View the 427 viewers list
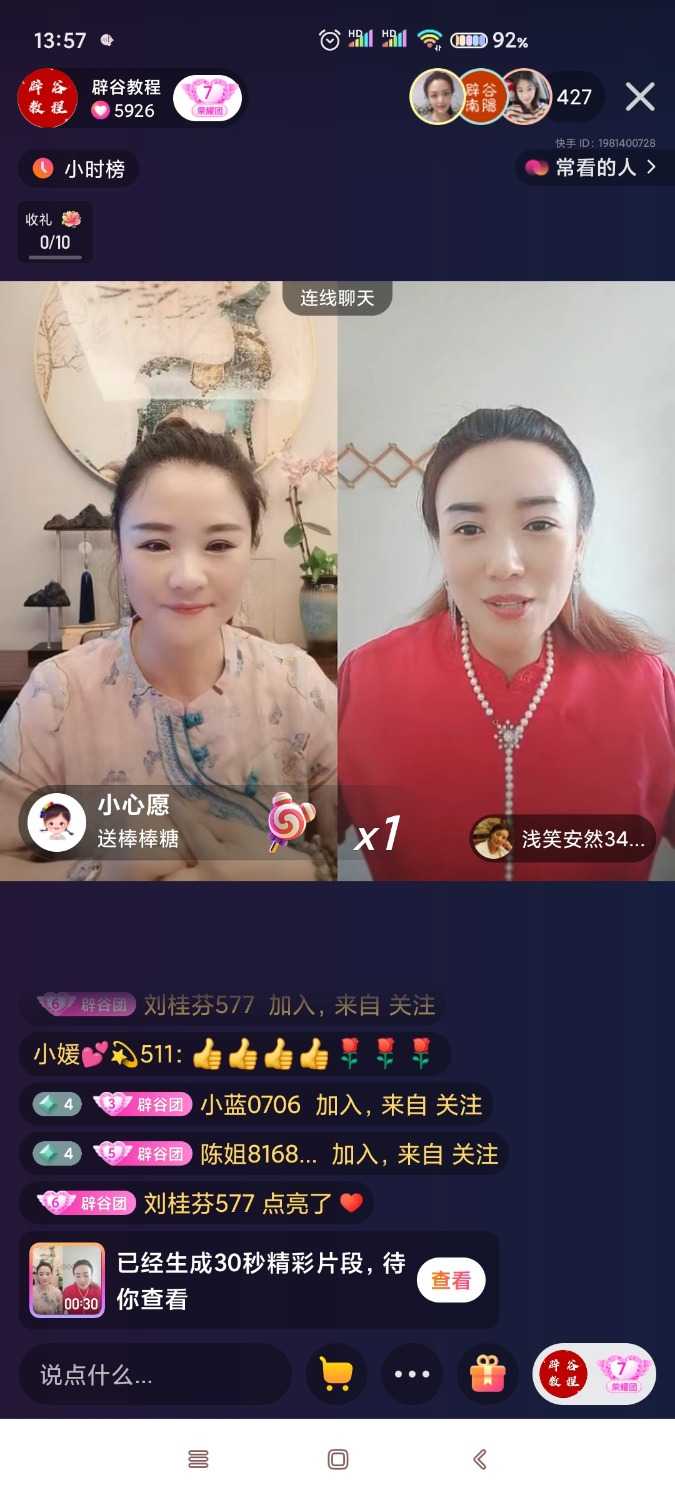 tap(574, 97)
